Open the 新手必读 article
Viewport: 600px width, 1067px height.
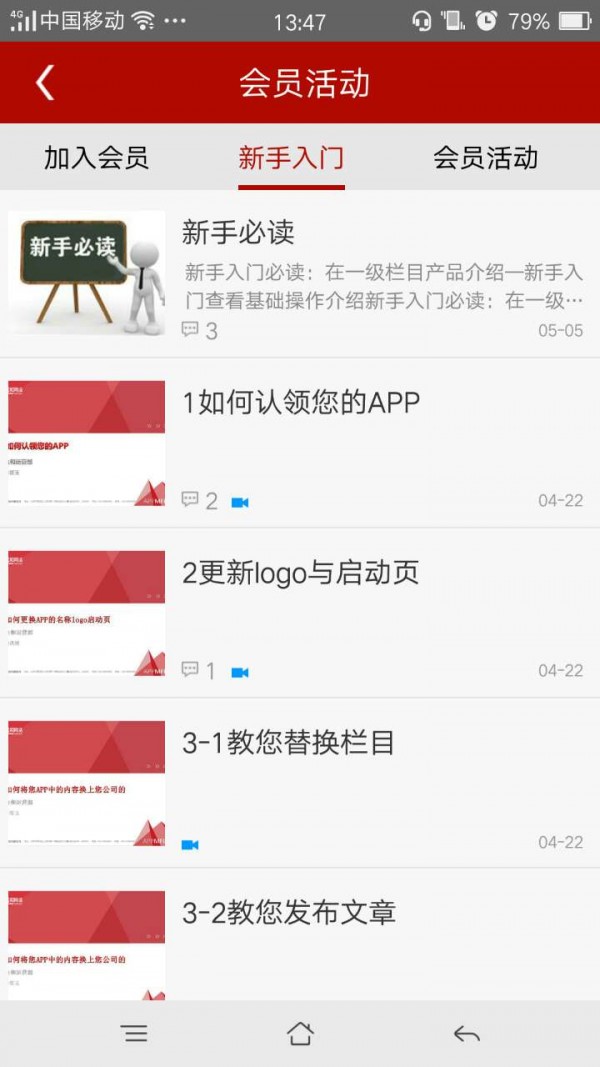click(300, 273)
